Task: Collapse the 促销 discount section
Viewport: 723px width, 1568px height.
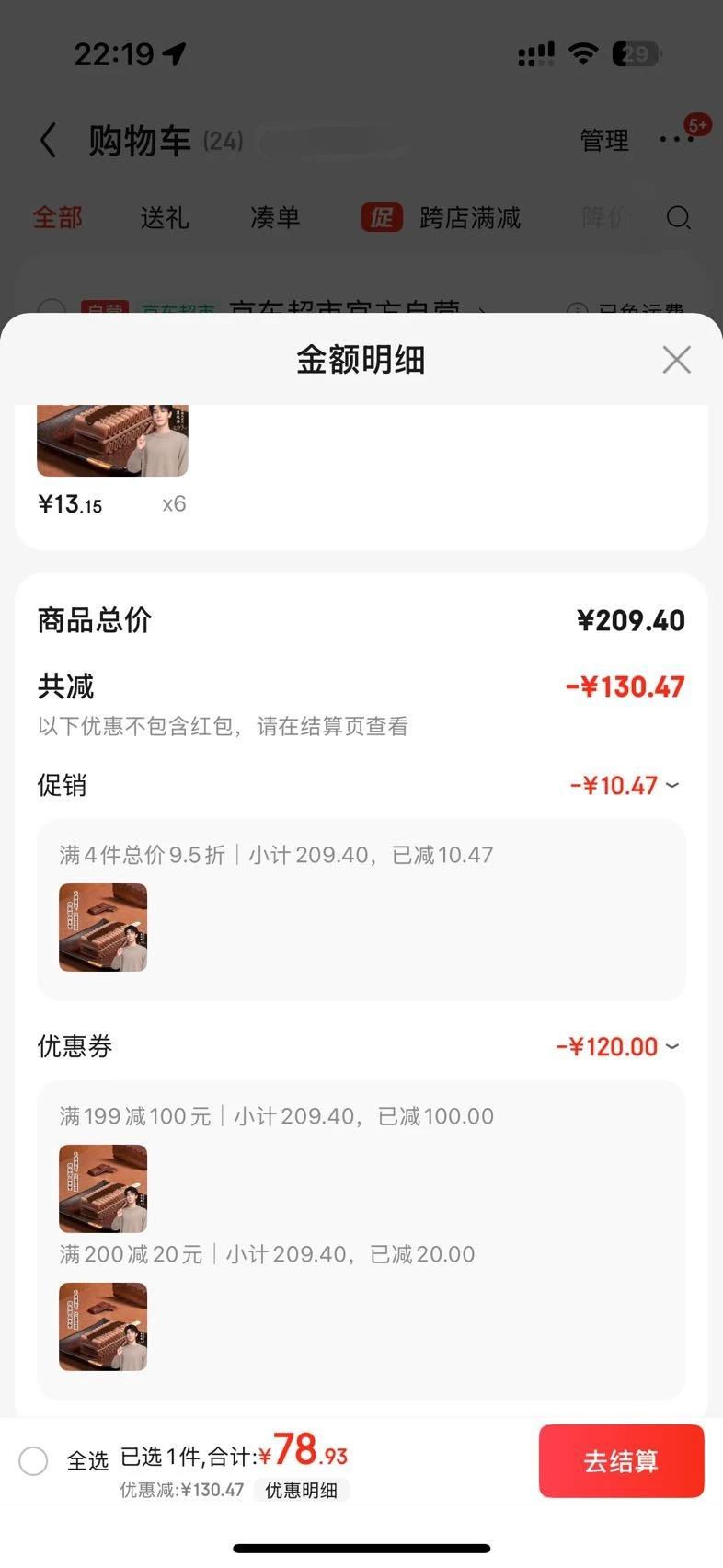Action: (x=672, y=785)
